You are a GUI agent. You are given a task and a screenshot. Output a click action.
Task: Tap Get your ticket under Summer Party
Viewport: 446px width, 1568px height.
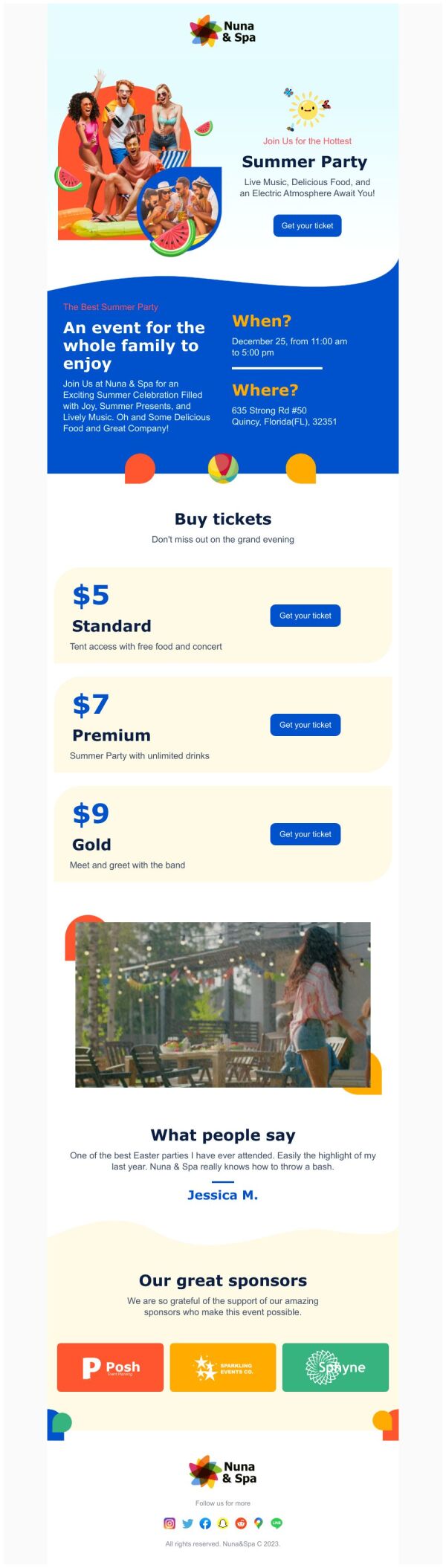point(307,225)
